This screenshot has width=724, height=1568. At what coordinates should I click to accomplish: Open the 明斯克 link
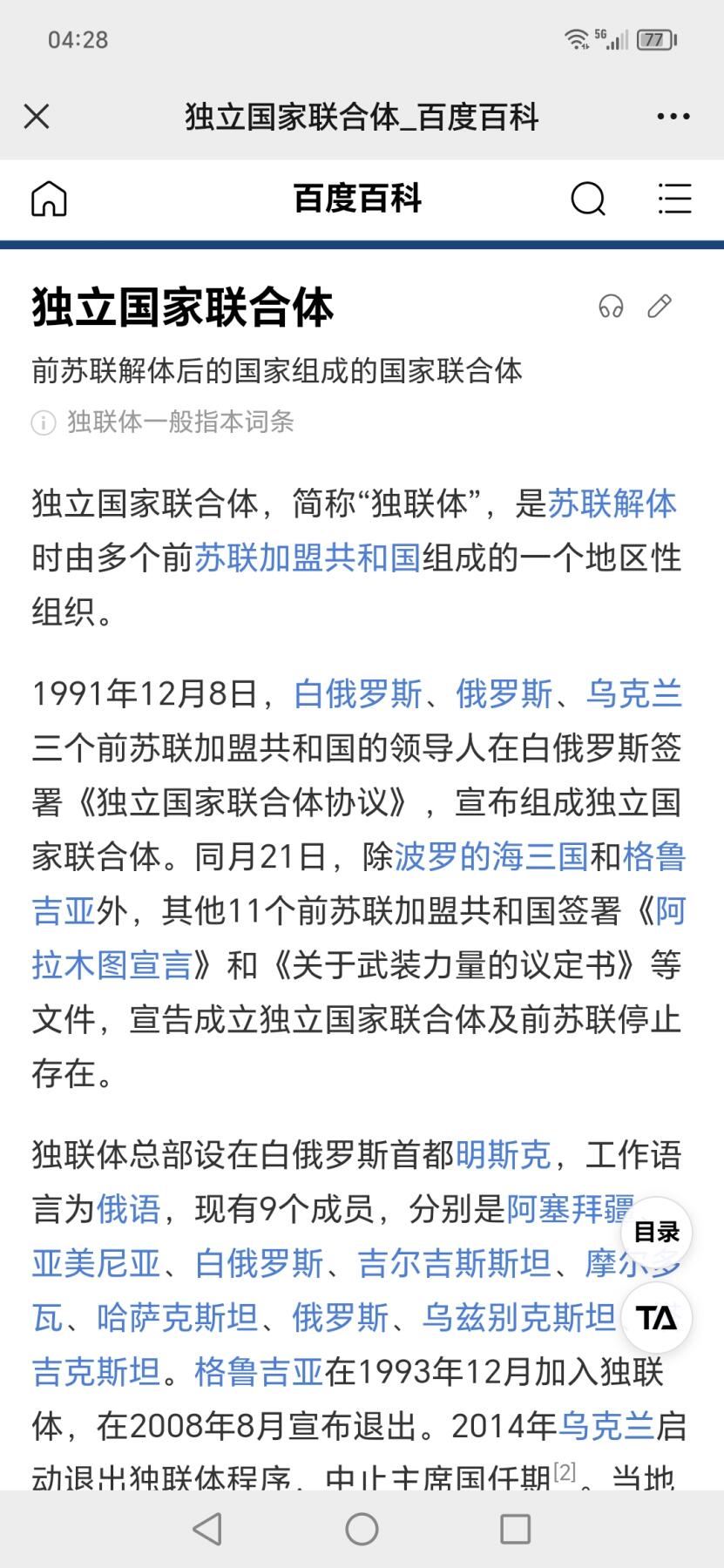point(504,1155)
